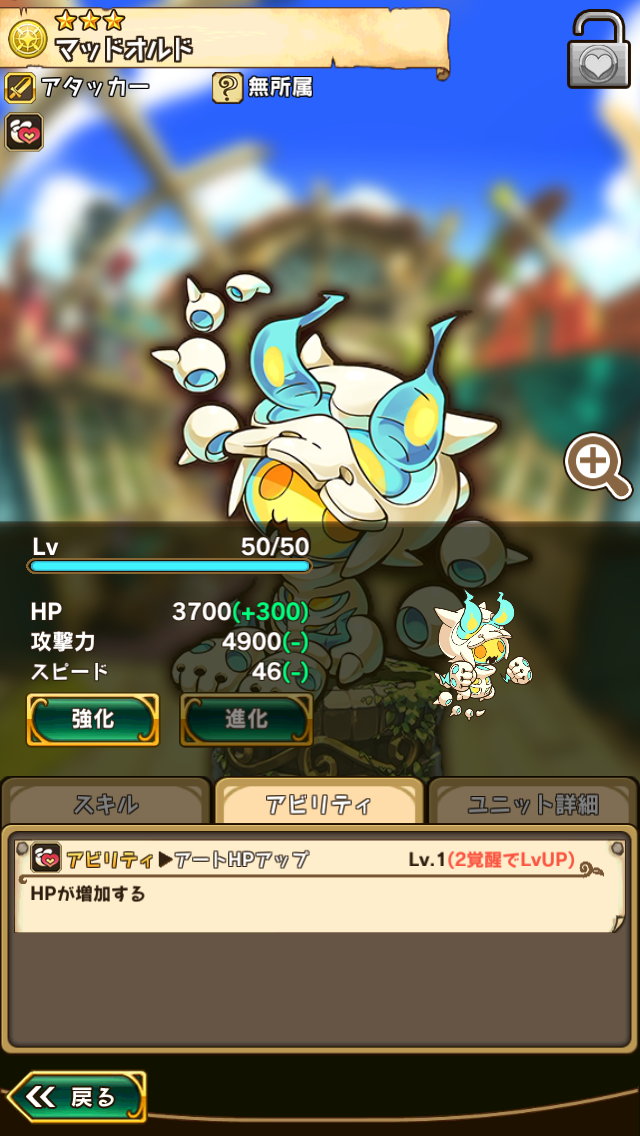This screenshot has height=1136, width=640.
Task: Open the ユニット詳細 tab
Action: [533, 803]
